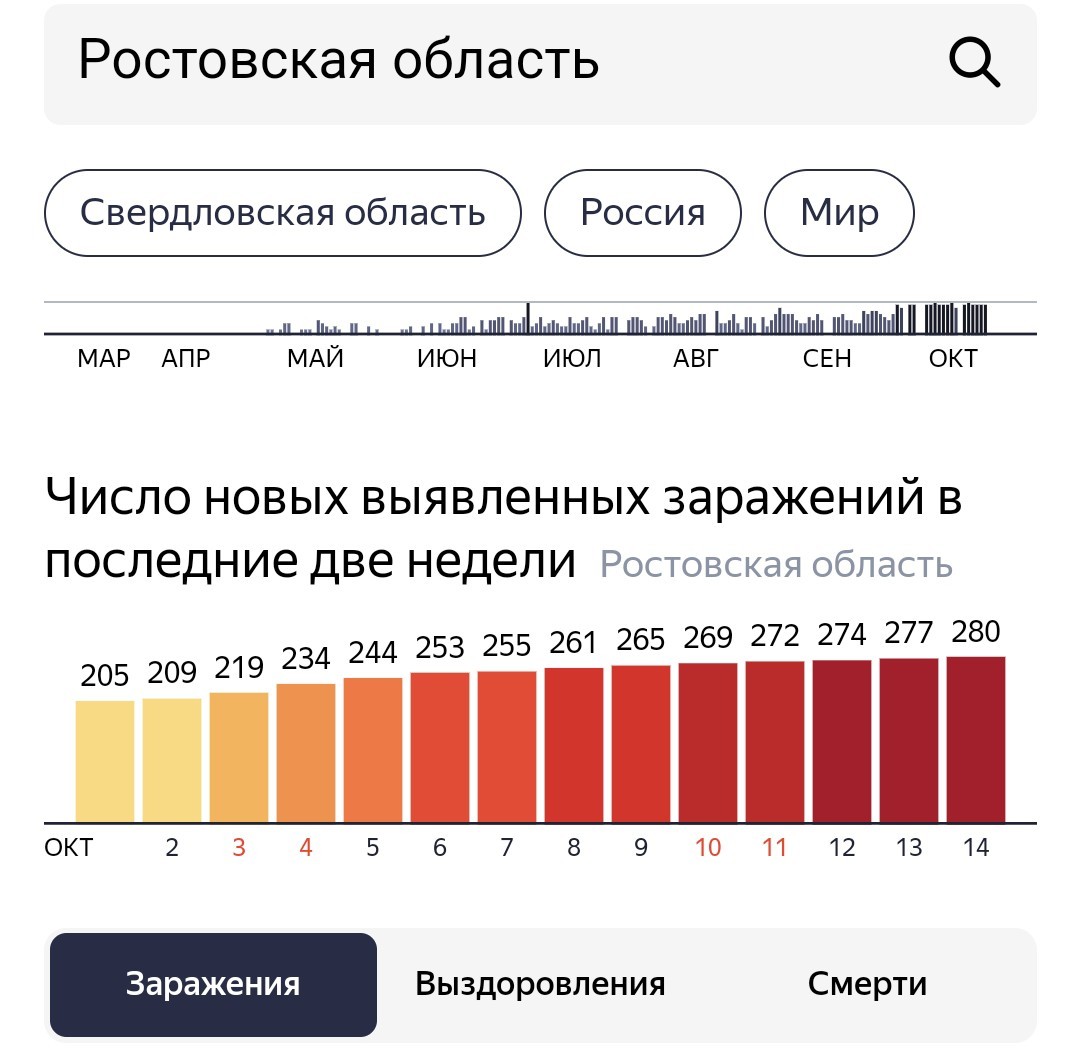Switch region to Россия
The width and height of the screenshot is (1080, 1060).
[x=643, y=213]
